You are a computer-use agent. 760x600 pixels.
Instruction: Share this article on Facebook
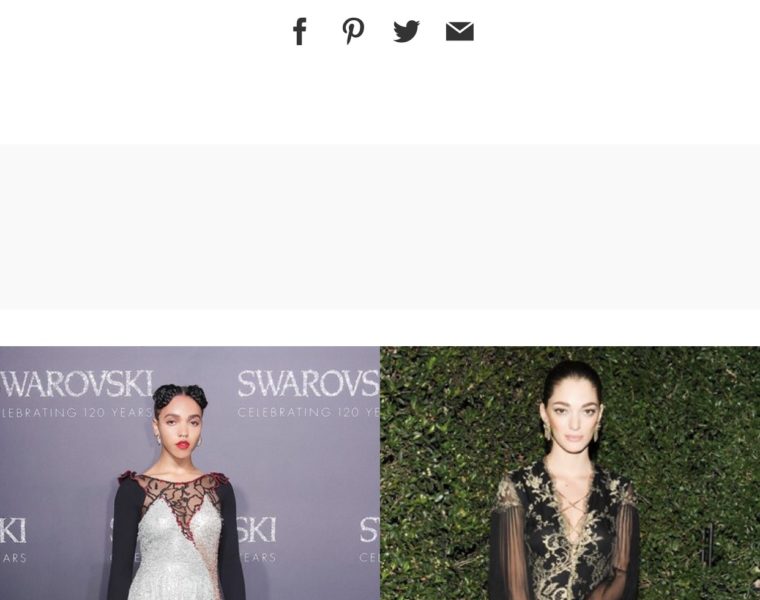(300, 32)
